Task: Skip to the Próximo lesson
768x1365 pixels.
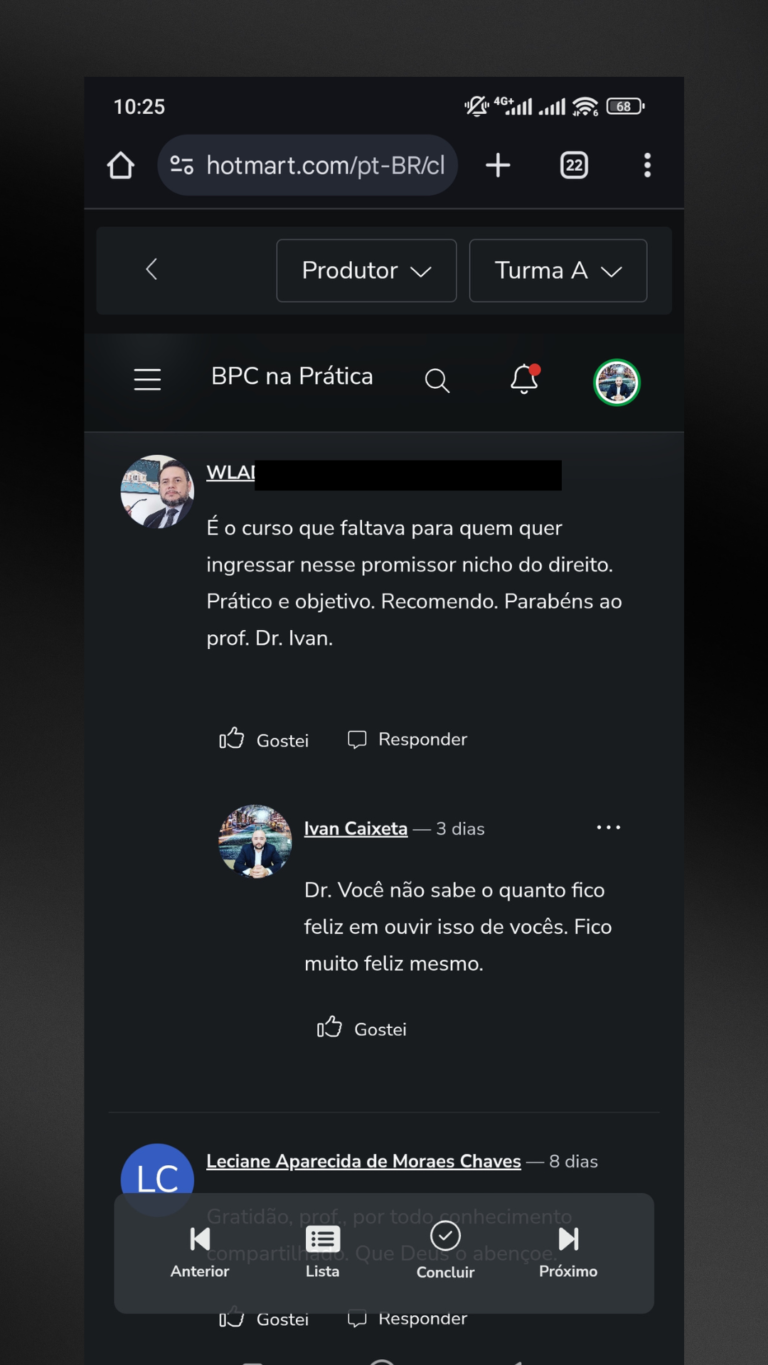Action: pyautogui.click(x=568, y=1250)
